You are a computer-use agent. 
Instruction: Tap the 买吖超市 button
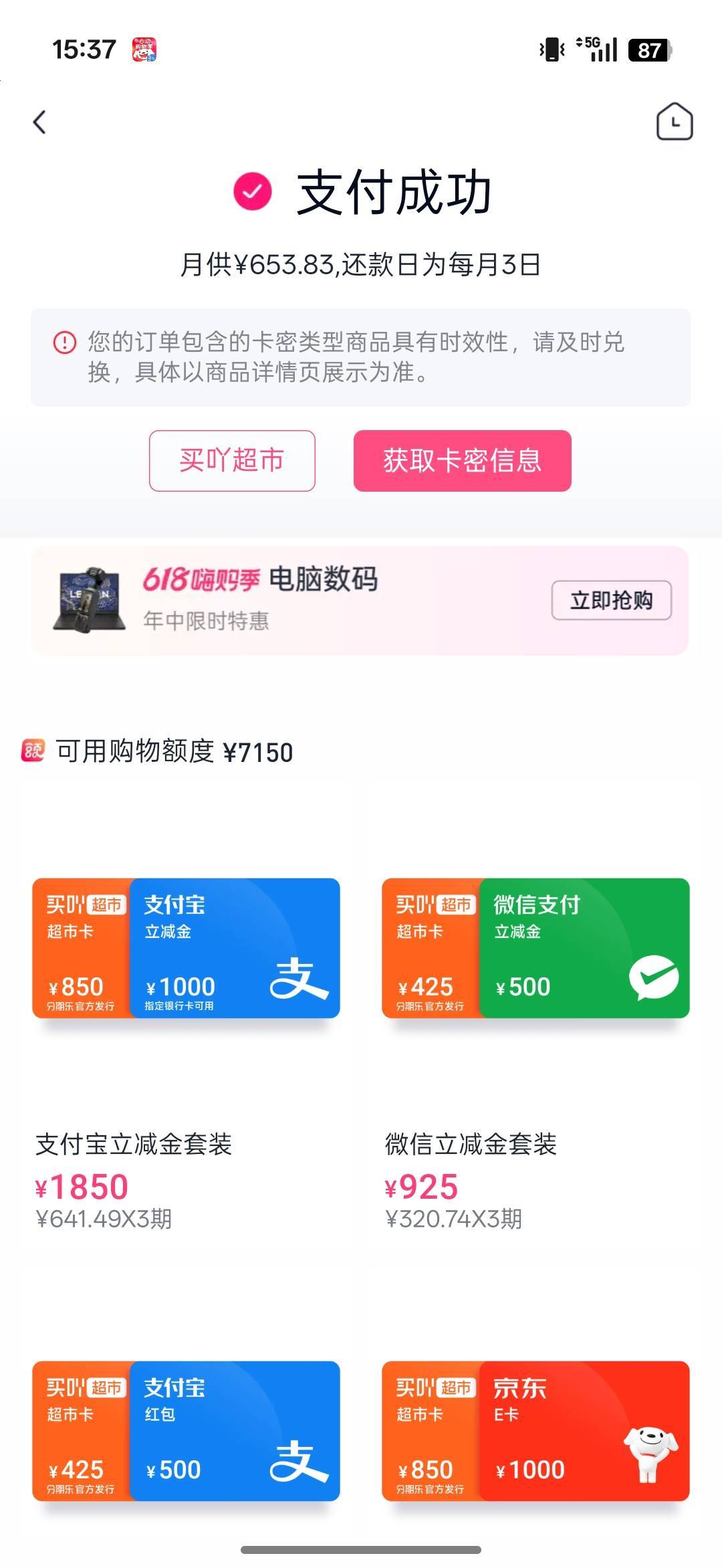click(x=232, y=461)
